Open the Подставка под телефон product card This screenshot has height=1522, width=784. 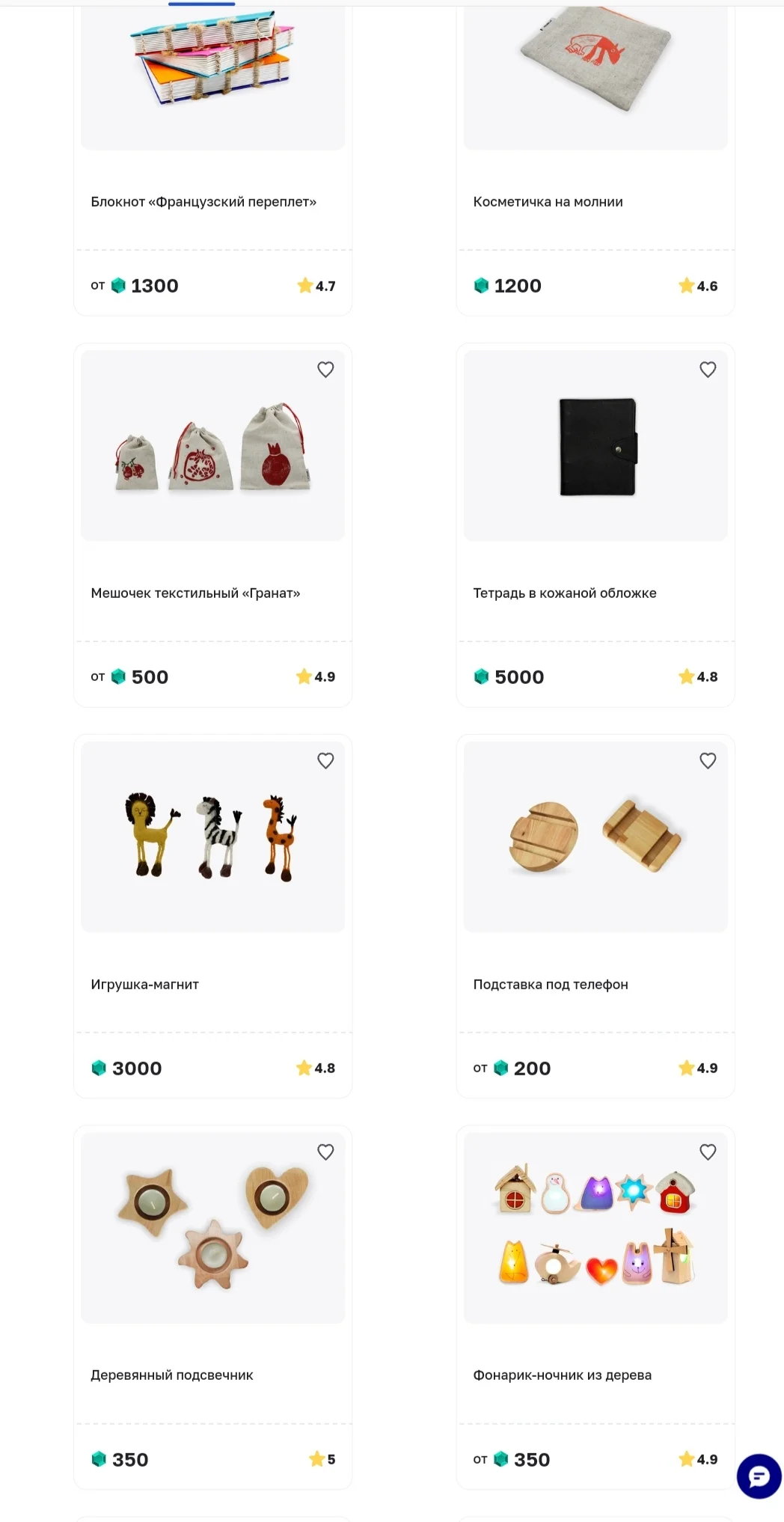pyautogui.click(x=595, y=917)
